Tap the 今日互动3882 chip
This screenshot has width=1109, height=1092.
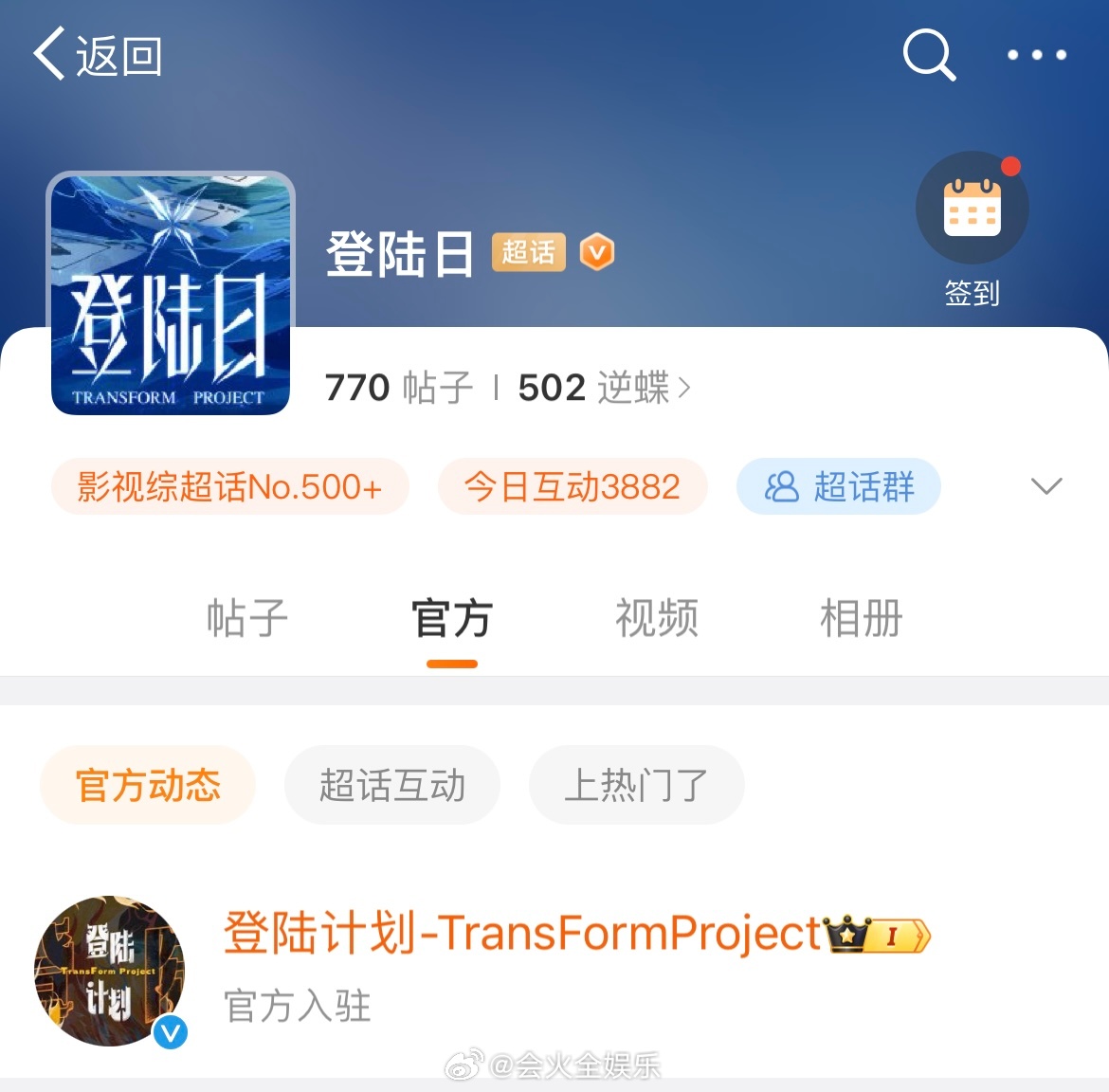click(573, 487)
